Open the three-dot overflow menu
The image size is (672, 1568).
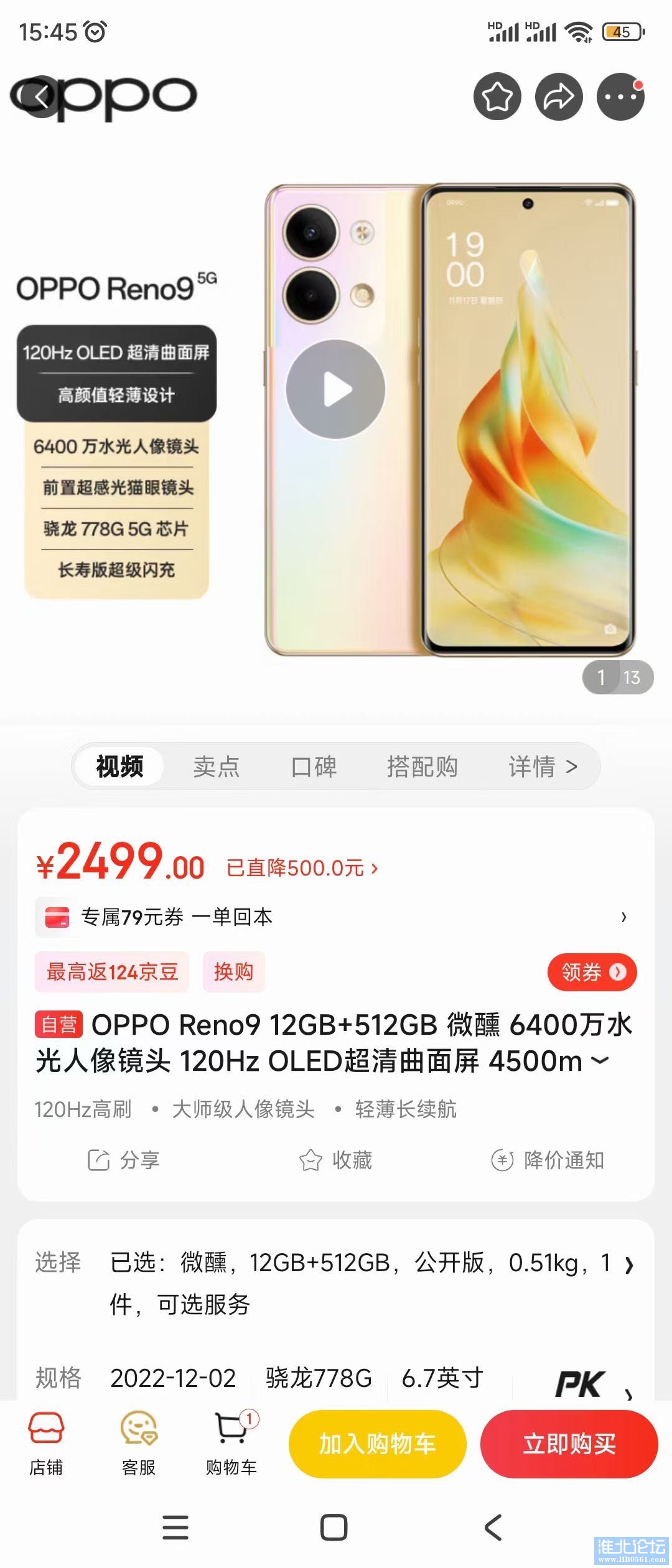click(620, 96)
